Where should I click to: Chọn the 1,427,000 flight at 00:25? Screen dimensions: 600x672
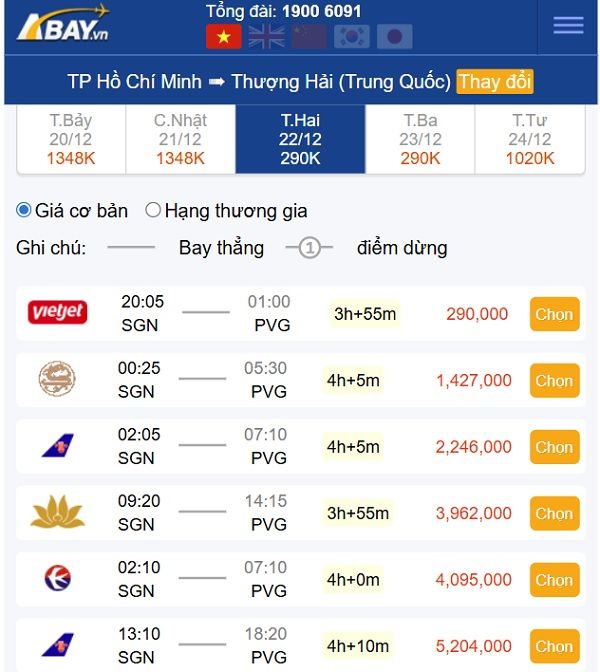click(554, 380)
